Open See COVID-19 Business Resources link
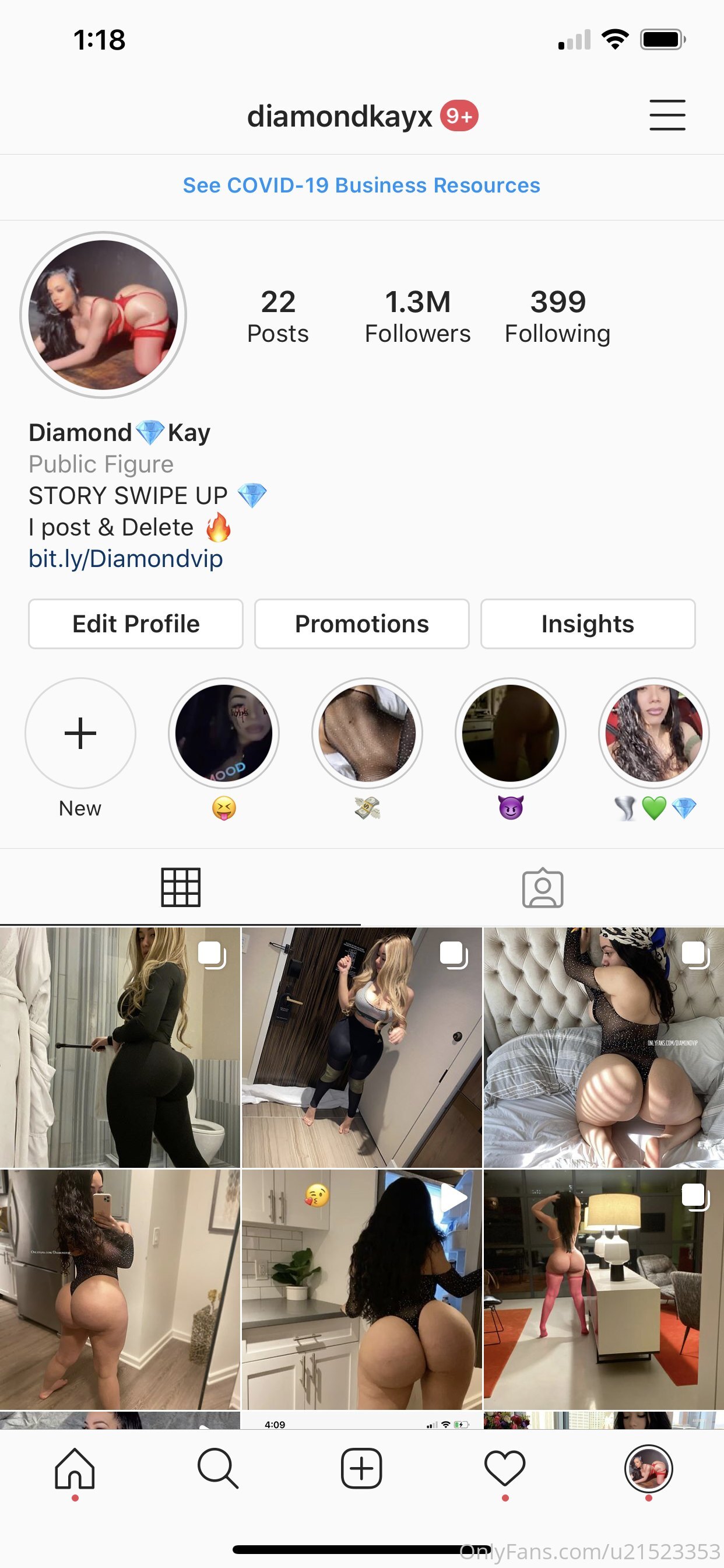This screenshot has width=724, height=1568. (361, 185)
